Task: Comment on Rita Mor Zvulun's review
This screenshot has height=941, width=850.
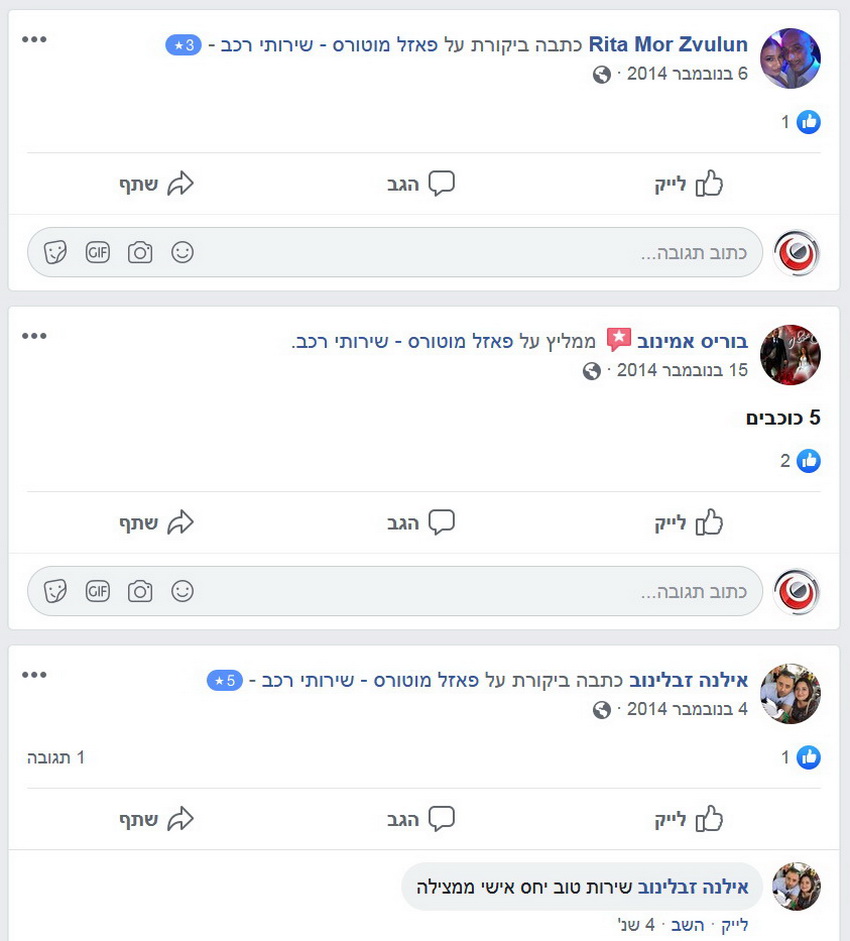Action: point(421,184)
